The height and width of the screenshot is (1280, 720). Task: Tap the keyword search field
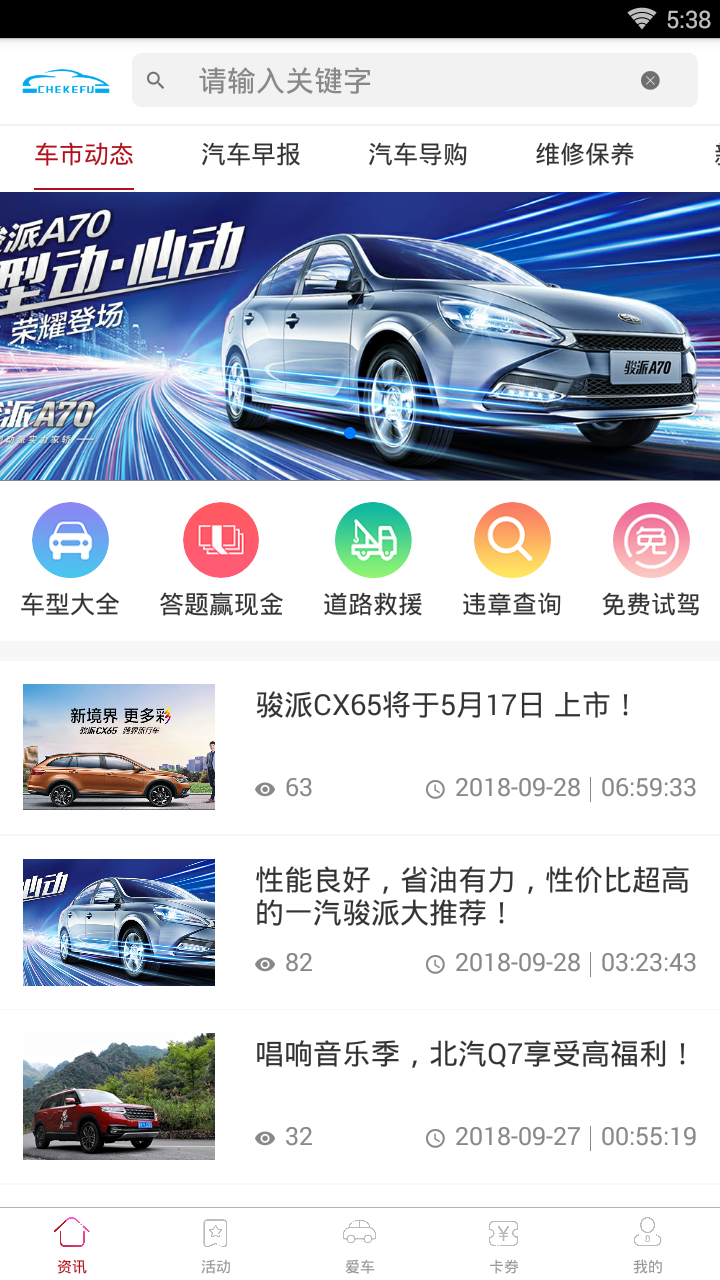[x=400, y=81]
